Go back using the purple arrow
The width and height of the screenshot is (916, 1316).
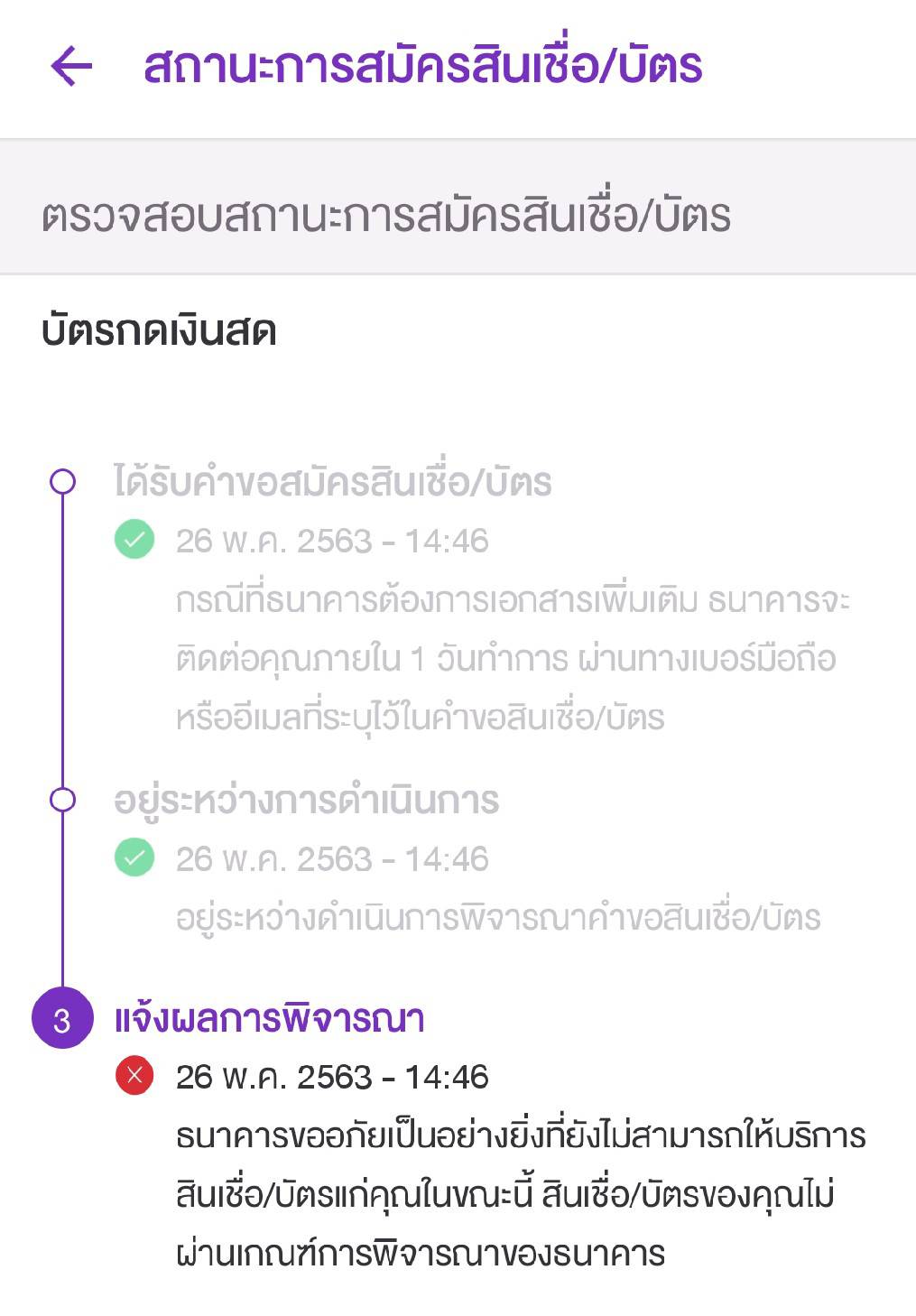(71, 67)
